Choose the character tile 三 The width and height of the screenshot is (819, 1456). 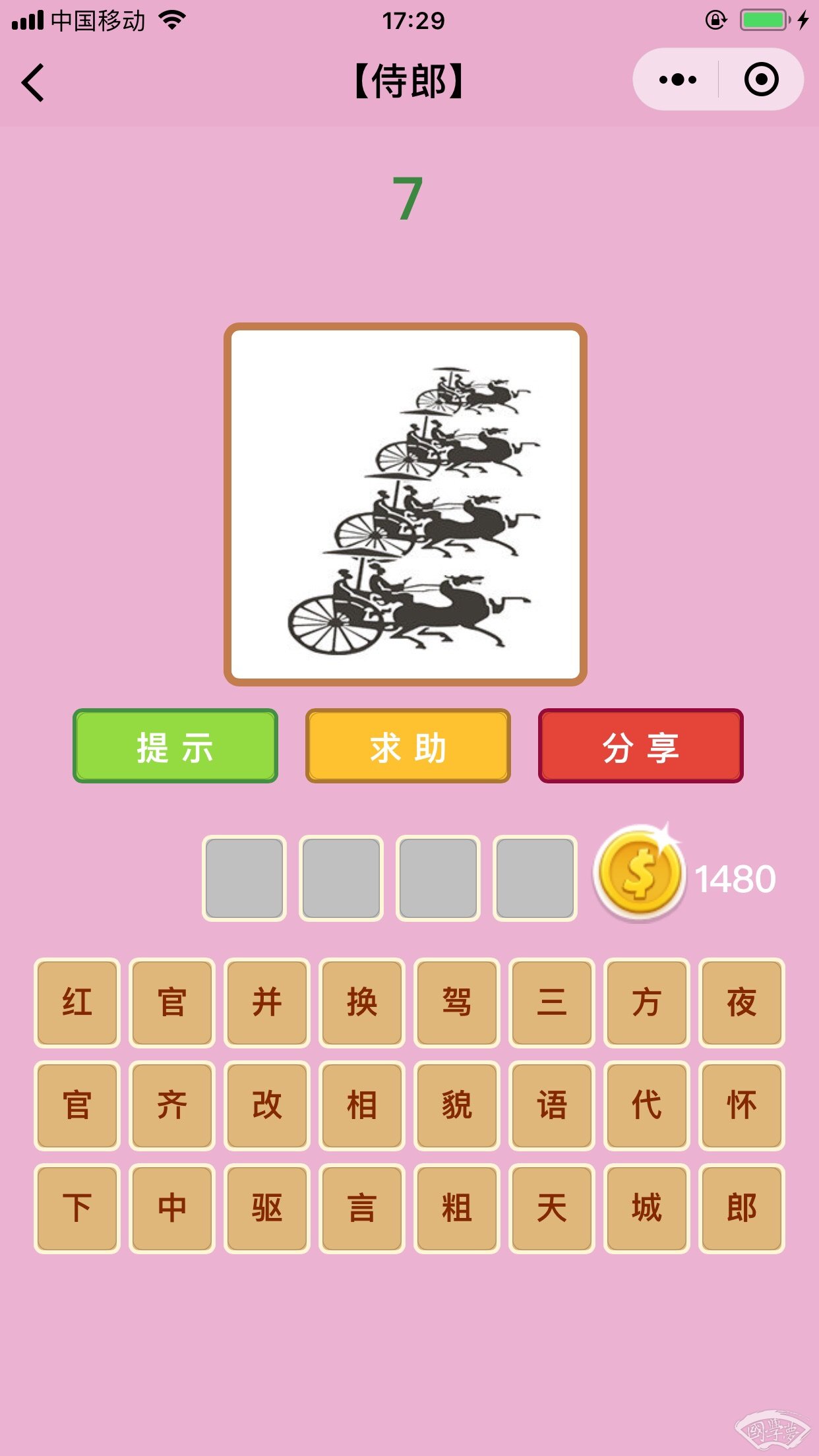[x=552, y=1002]
